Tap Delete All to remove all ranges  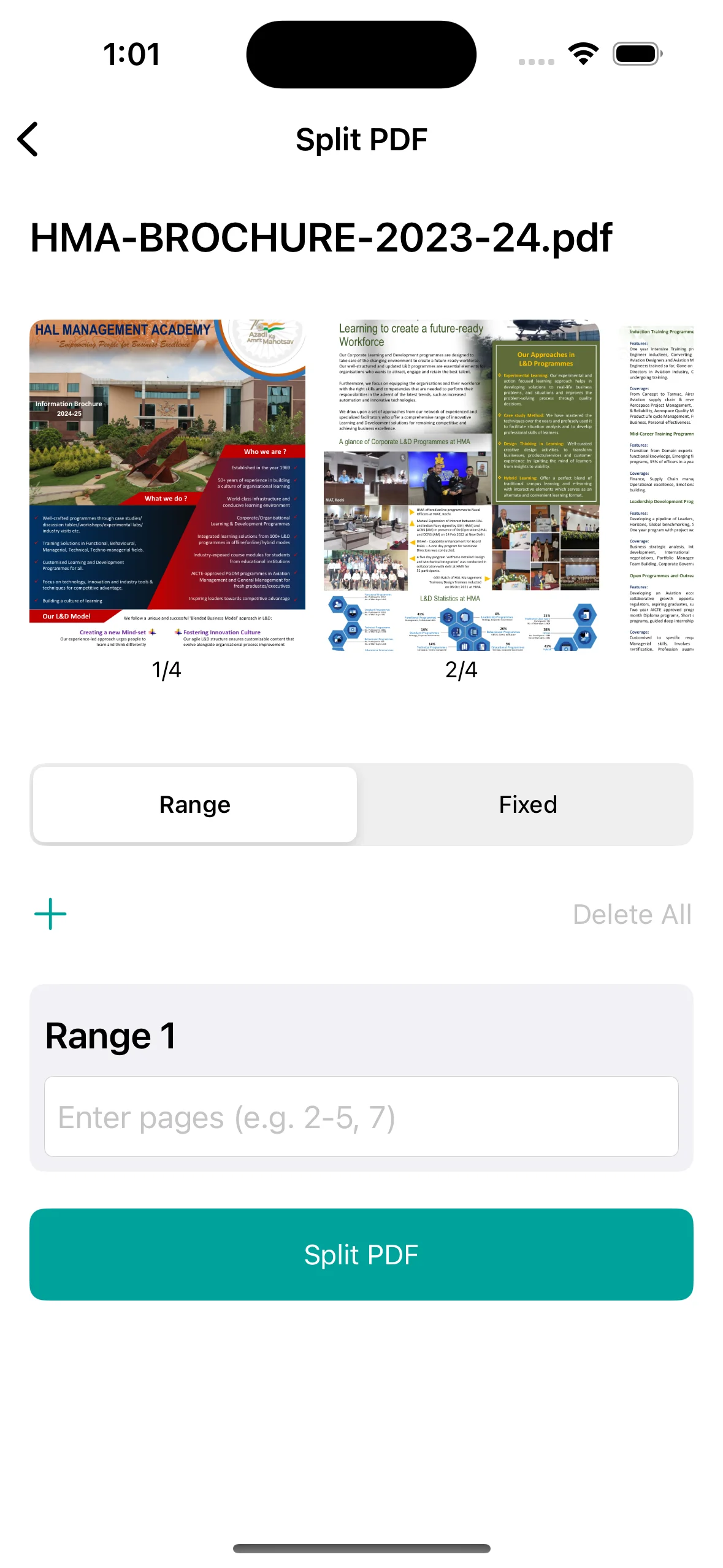[632, 913]
